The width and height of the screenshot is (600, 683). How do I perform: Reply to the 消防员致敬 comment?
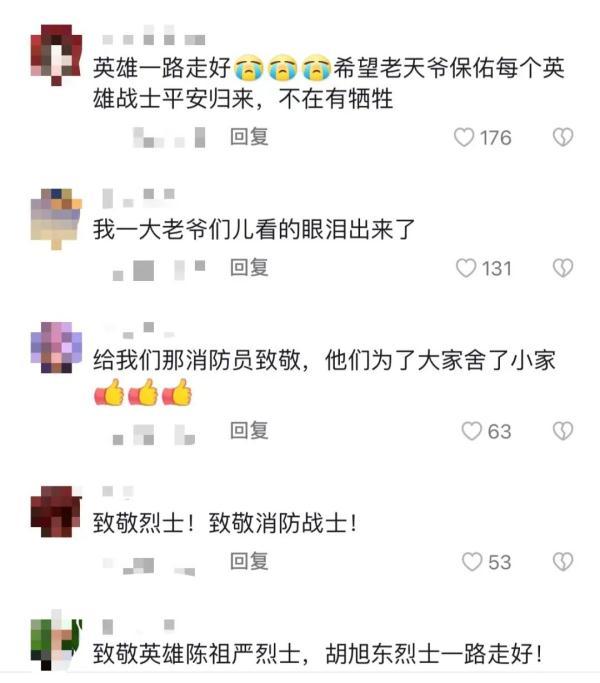[249, 430]
